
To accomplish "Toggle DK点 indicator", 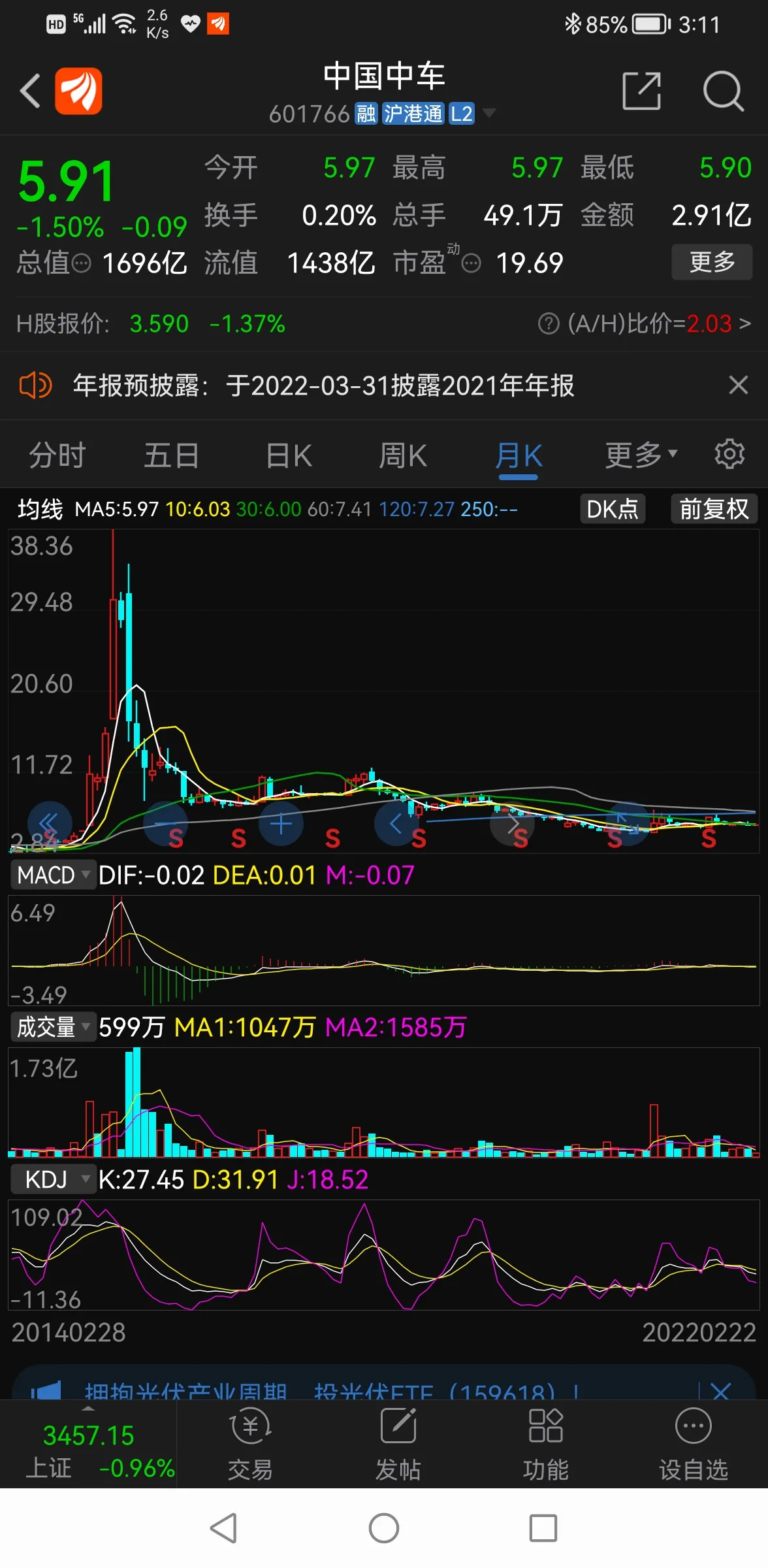I will (613, 509).
